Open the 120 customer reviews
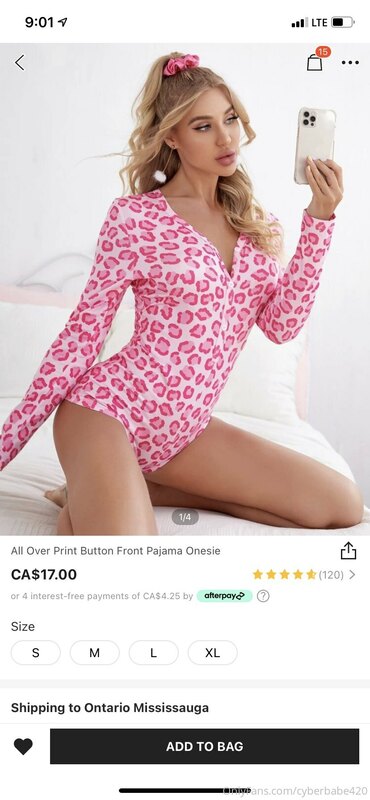The image size is (370, 800). click(304, 574)
